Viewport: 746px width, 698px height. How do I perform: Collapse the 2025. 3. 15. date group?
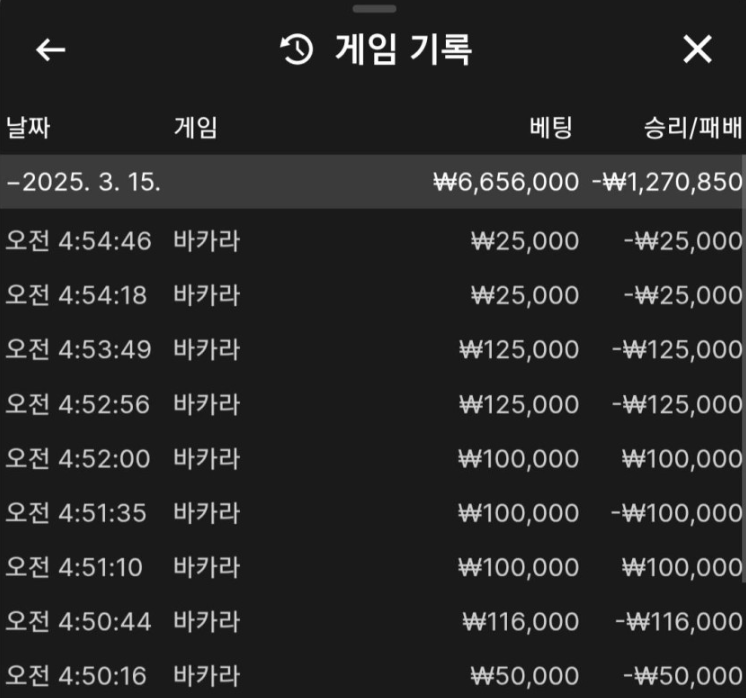(84, 182)
